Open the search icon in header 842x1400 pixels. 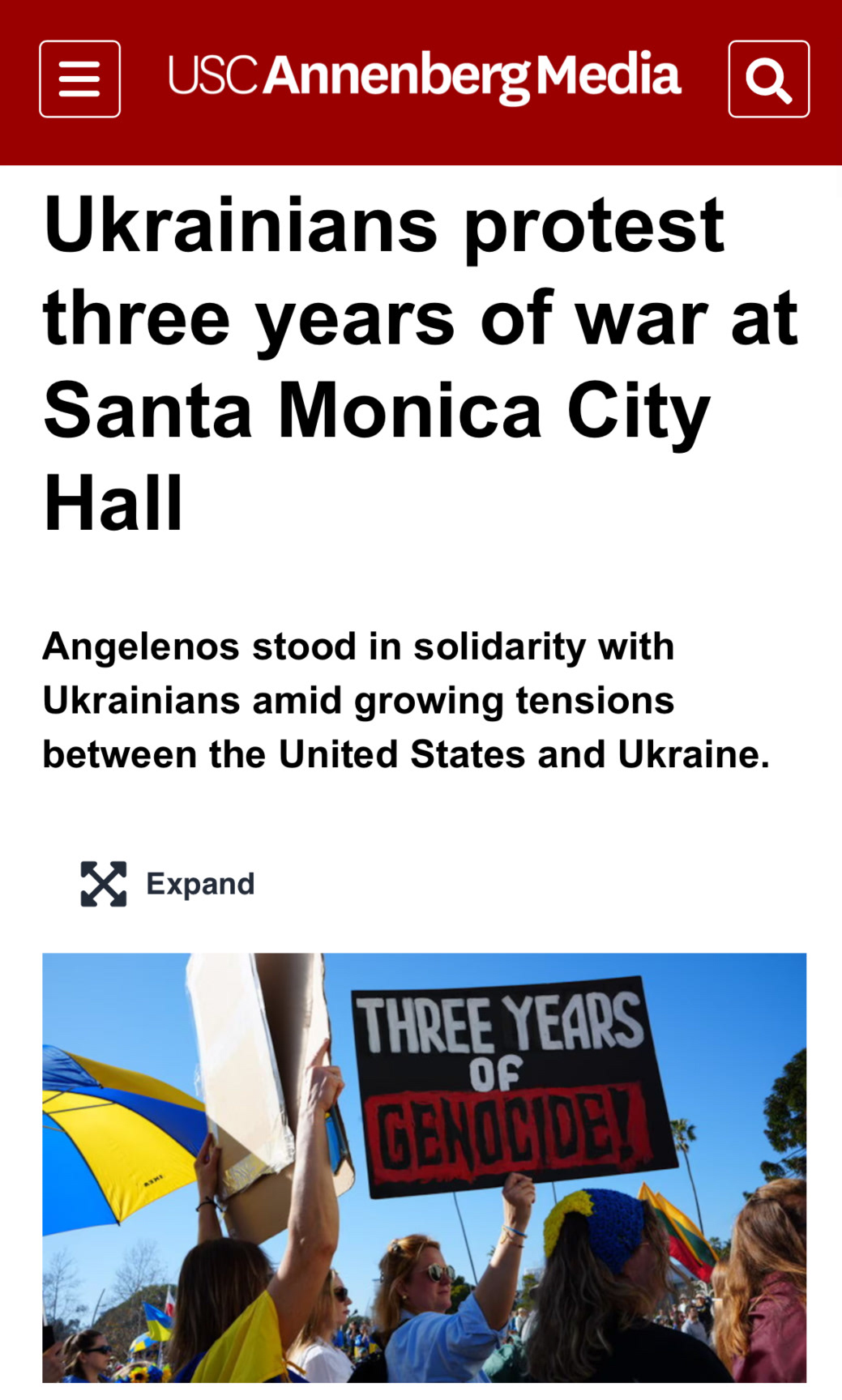(768, 79)
